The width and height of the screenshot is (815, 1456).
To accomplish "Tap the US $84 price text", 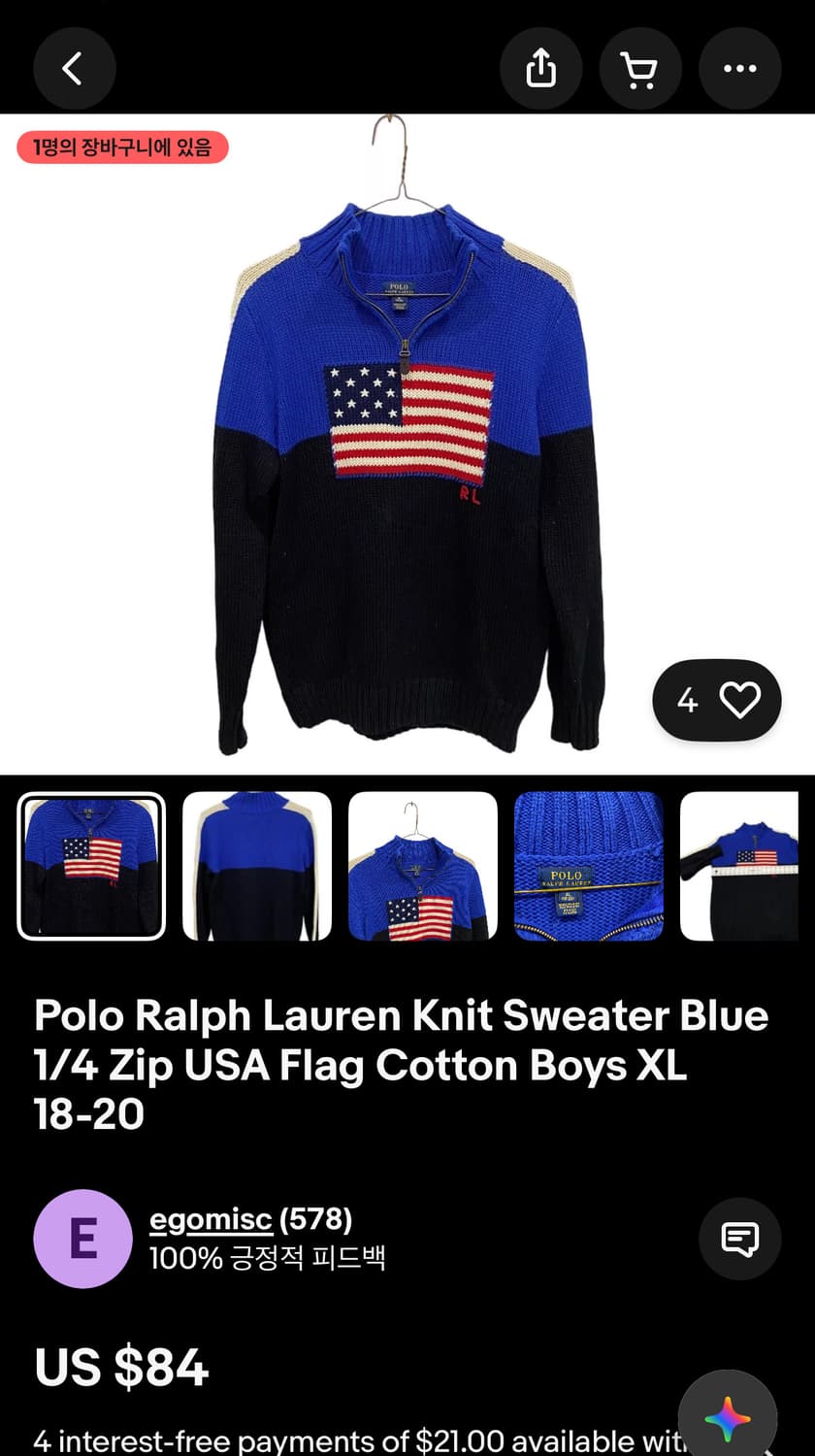I will tap(120, 1368).
